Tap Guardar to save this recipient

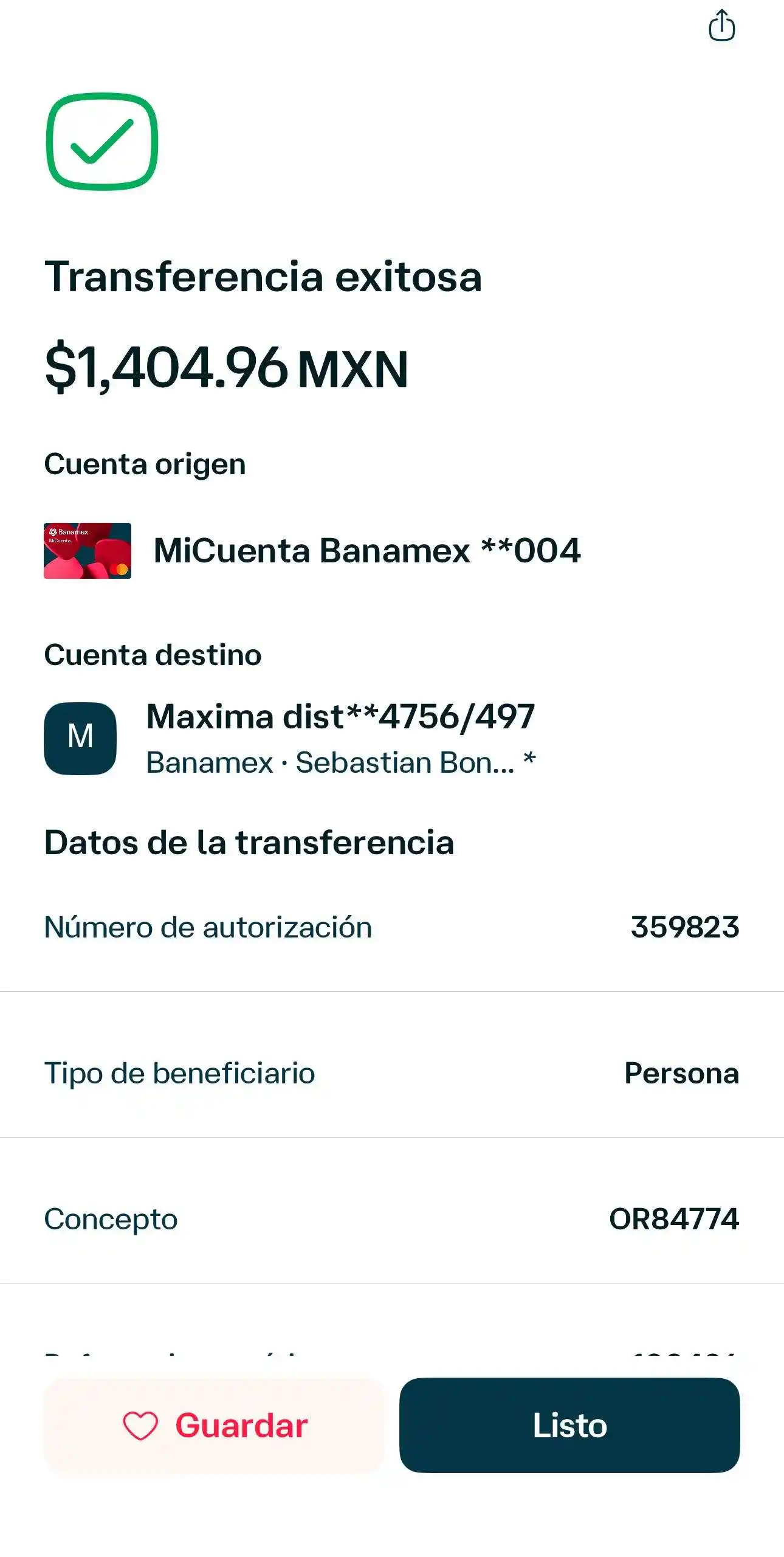click(x=215, y=1425)
